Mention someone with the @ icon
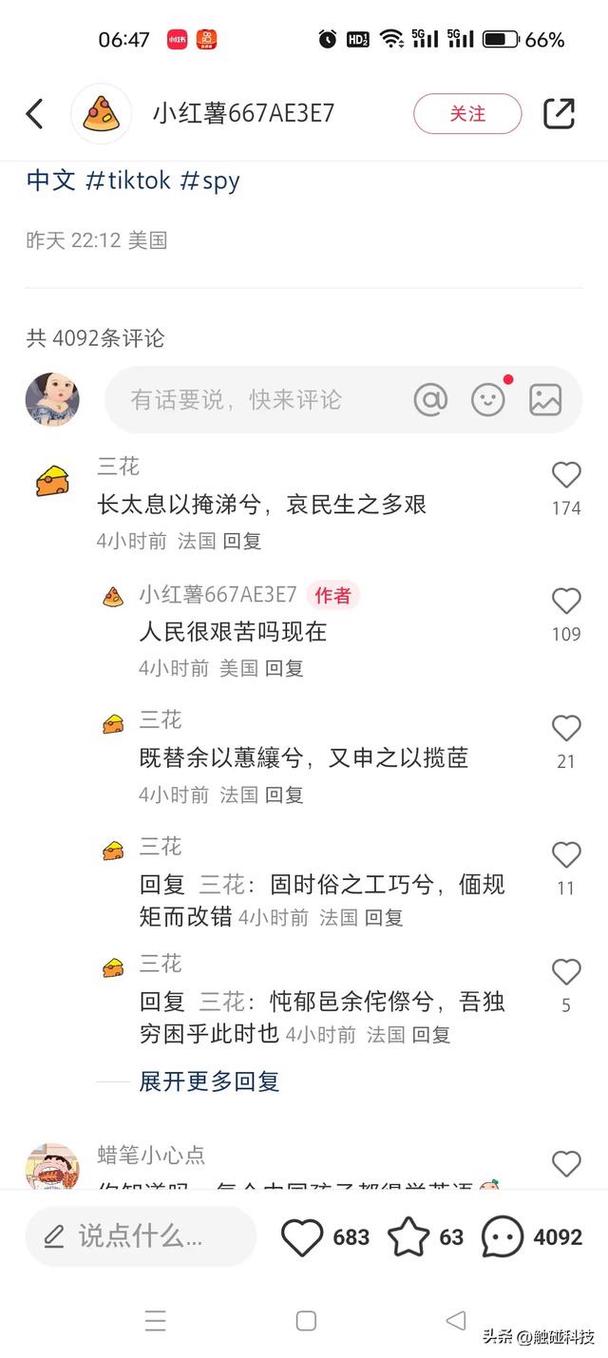 (430, 400)
